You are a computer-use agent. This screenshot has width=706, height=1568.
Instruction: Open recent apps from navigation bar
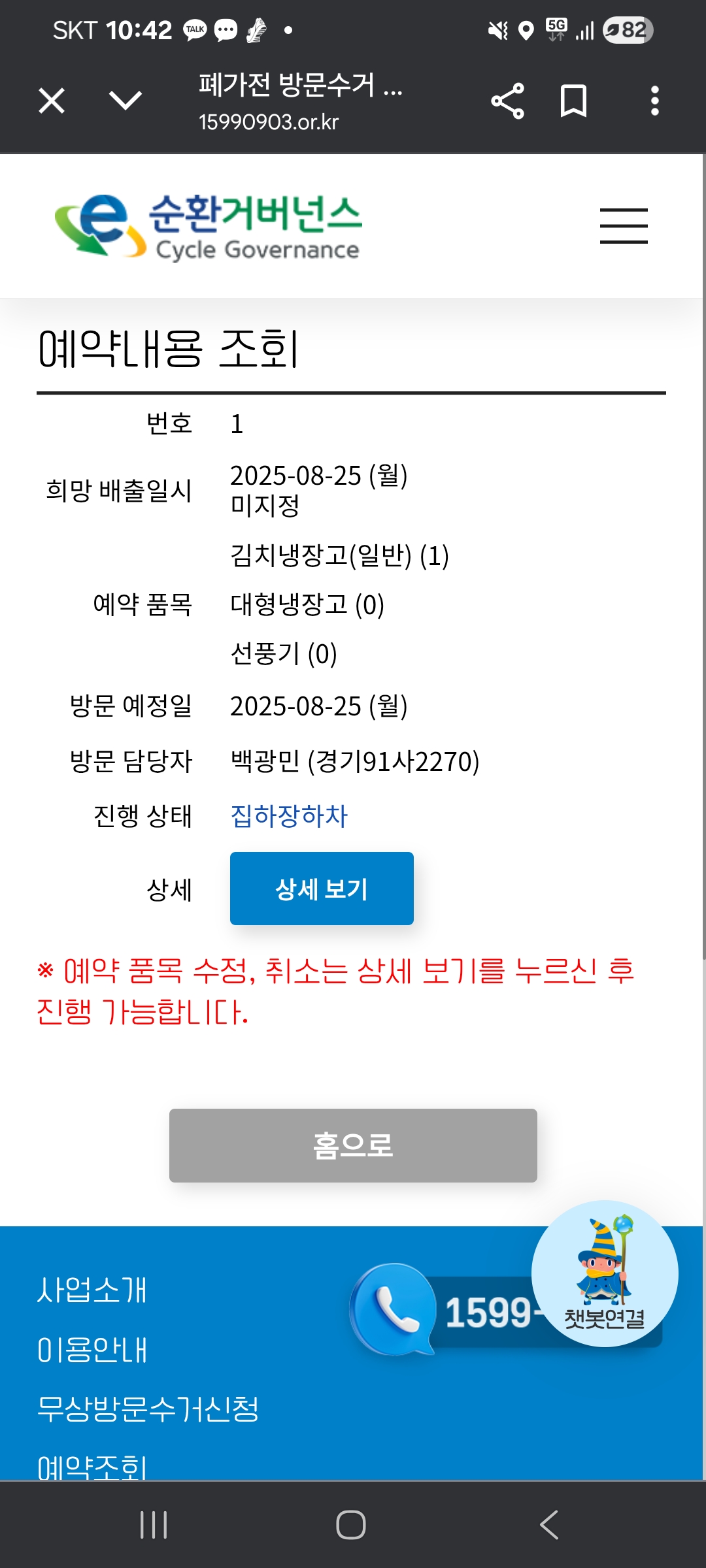tap(154, 1525)
